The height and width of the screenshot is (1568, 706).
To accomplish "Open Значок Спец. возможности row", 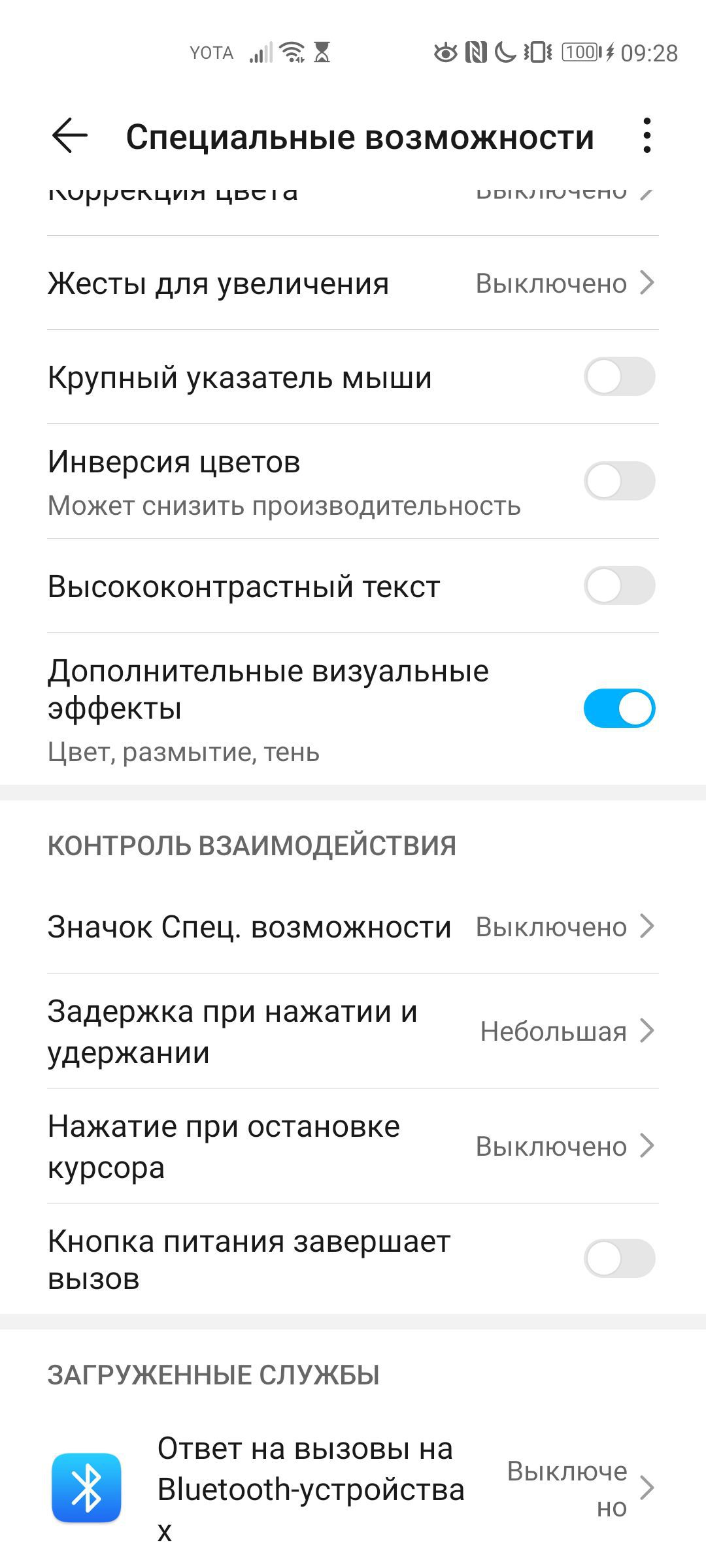I will point(353,926).
